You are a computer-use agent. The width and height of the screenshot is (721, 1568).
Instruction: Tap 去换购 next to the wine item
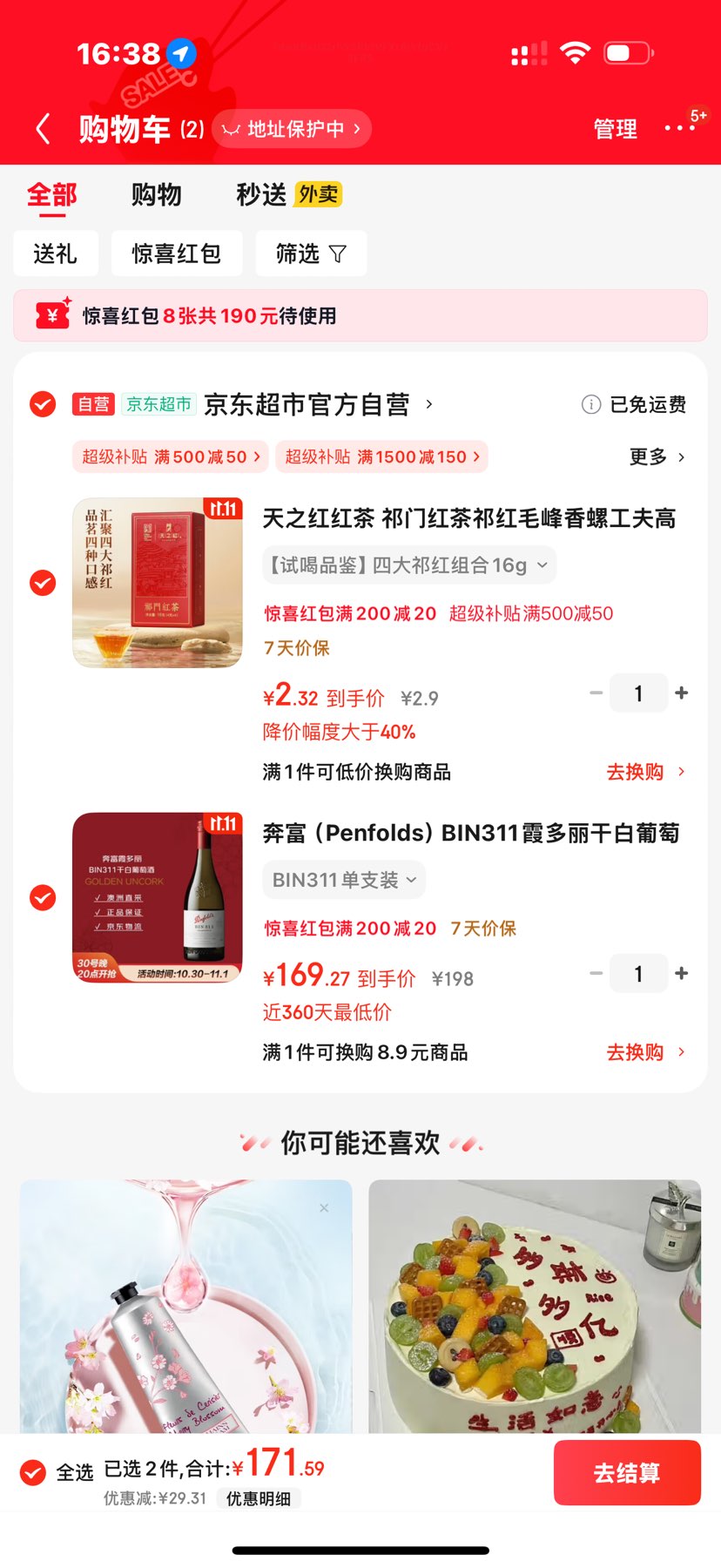(x=636, y=1052)
